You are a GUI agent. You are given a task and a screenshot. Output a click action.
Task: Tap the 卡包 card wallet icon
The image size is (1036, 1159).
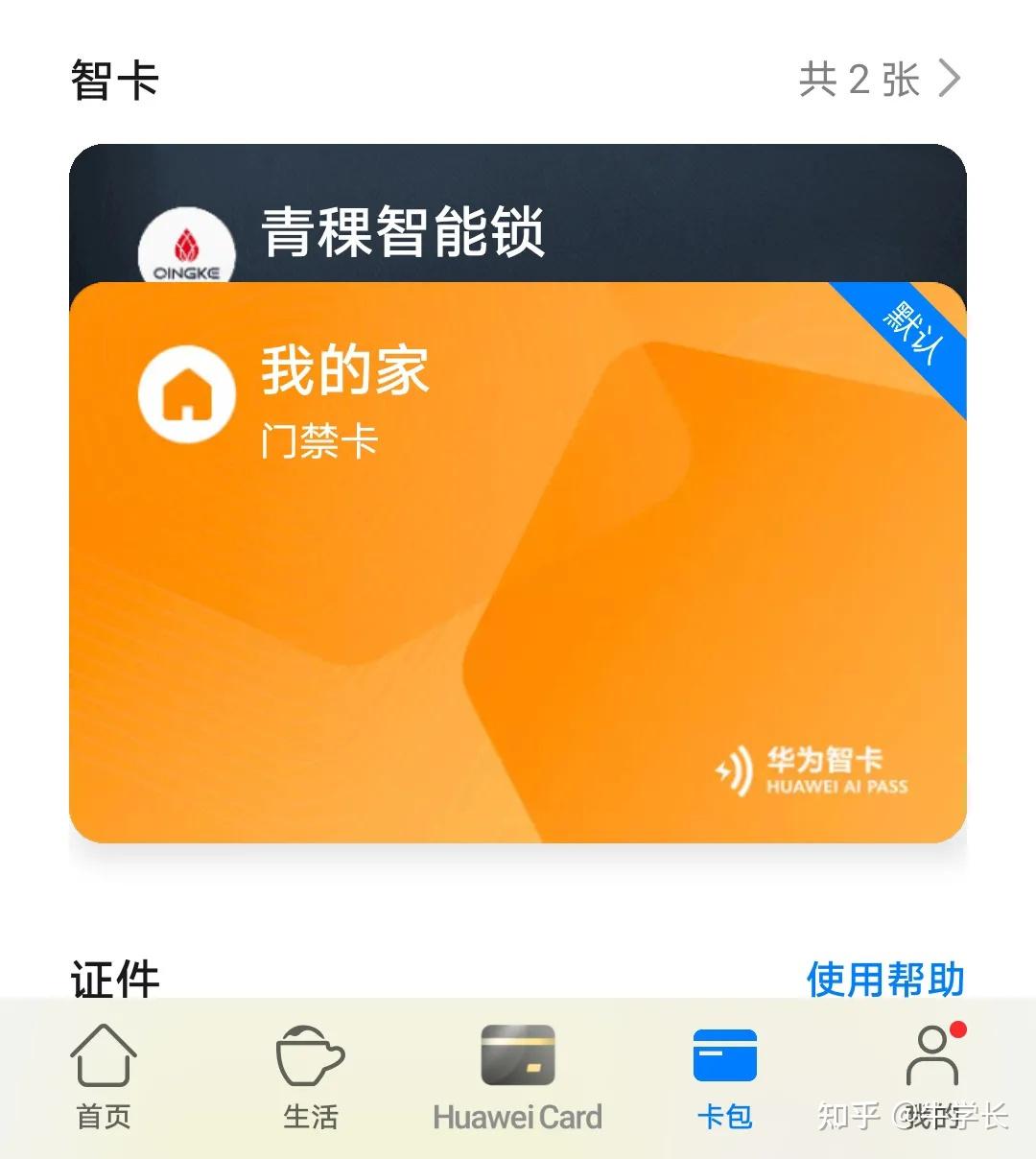(x=725, y=1055)
